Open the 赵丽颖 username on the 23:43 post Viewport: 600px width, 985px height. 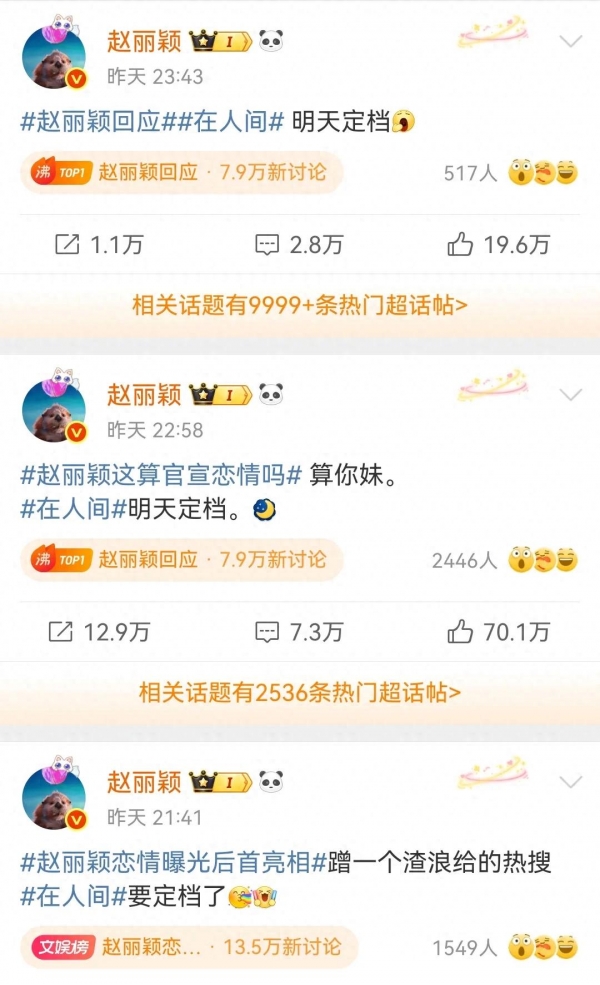(x=144, y=41)
